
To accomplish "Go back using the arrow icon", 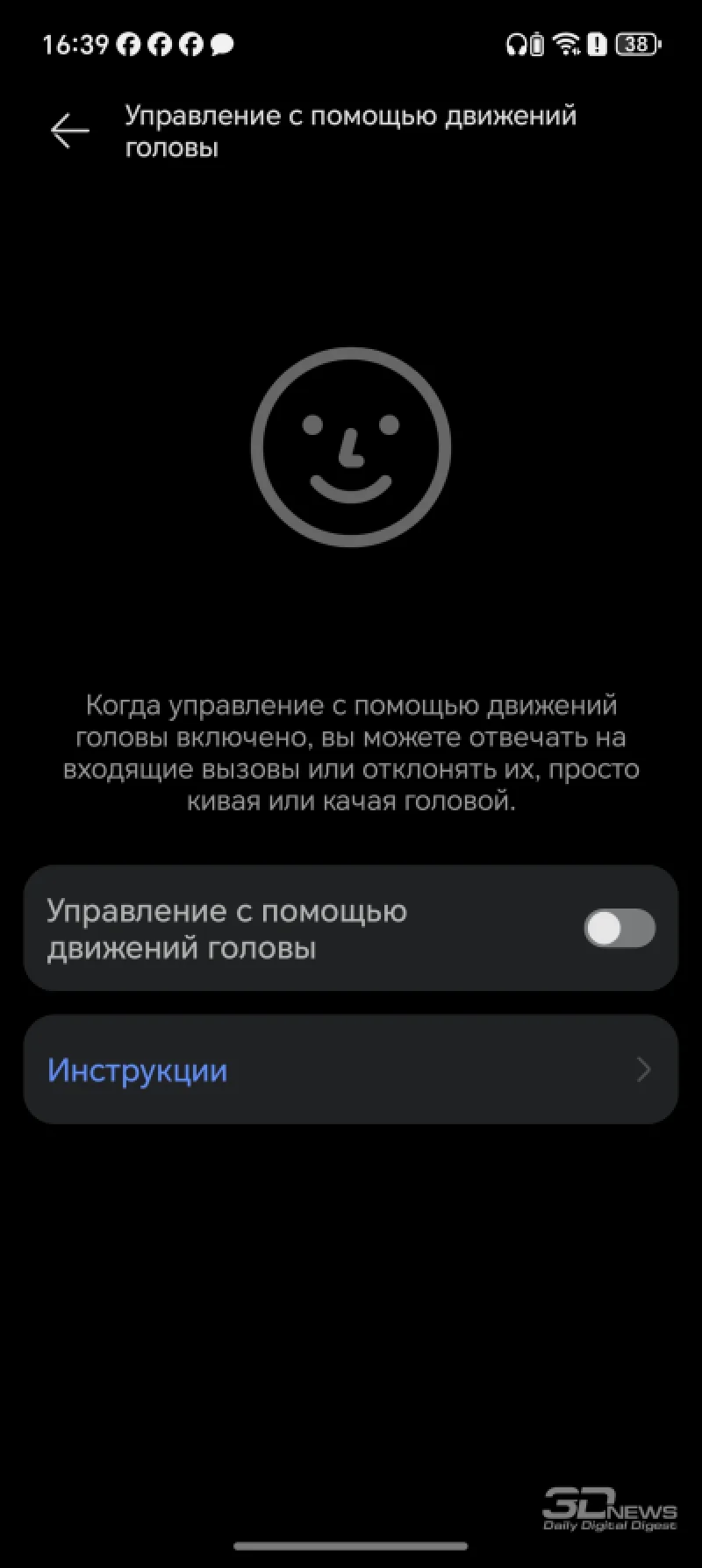I will [x=70, y=132].
